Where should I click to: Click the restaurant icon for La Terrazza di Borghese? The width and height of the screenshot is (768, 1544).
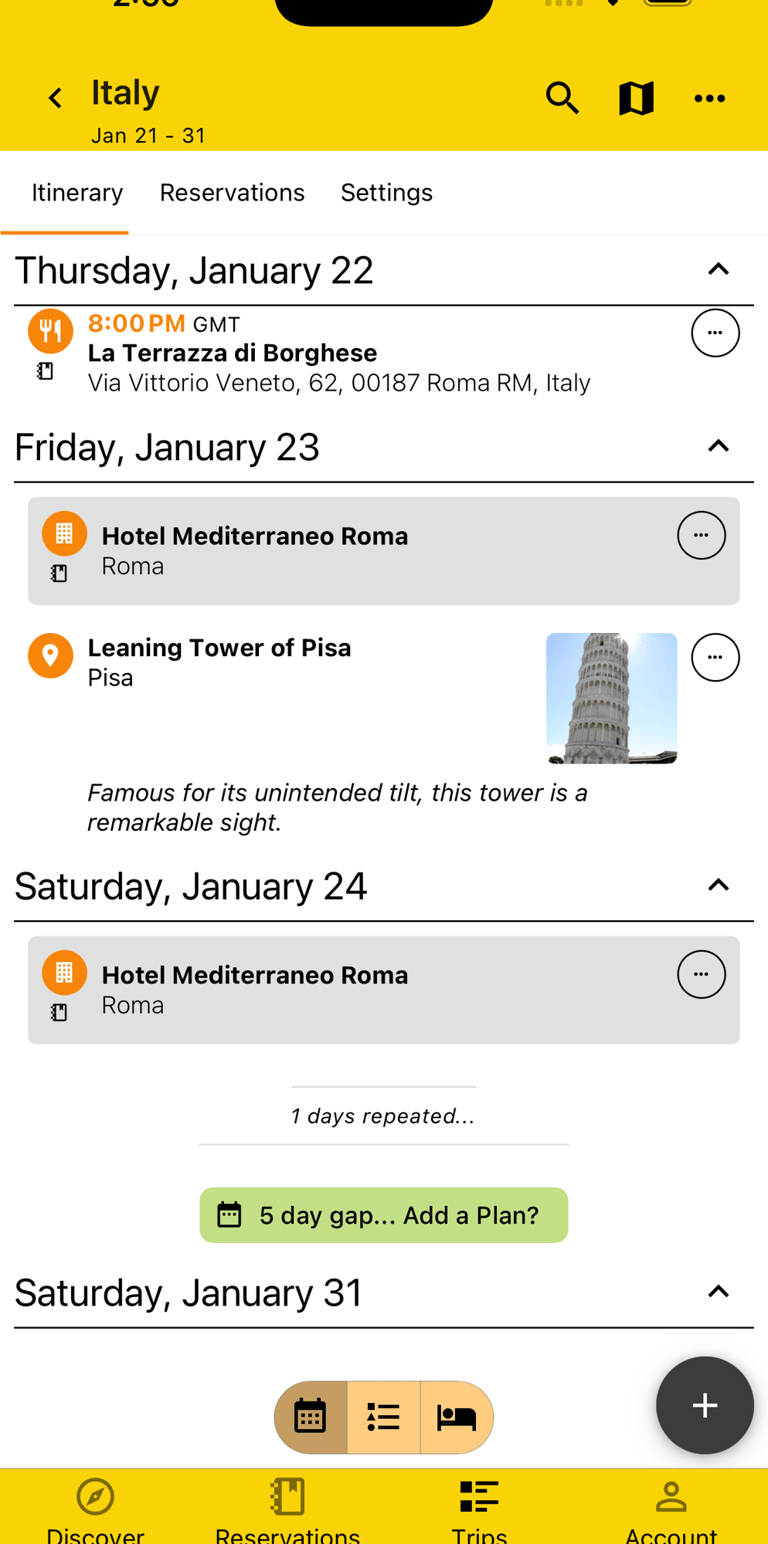coord(51,330)
